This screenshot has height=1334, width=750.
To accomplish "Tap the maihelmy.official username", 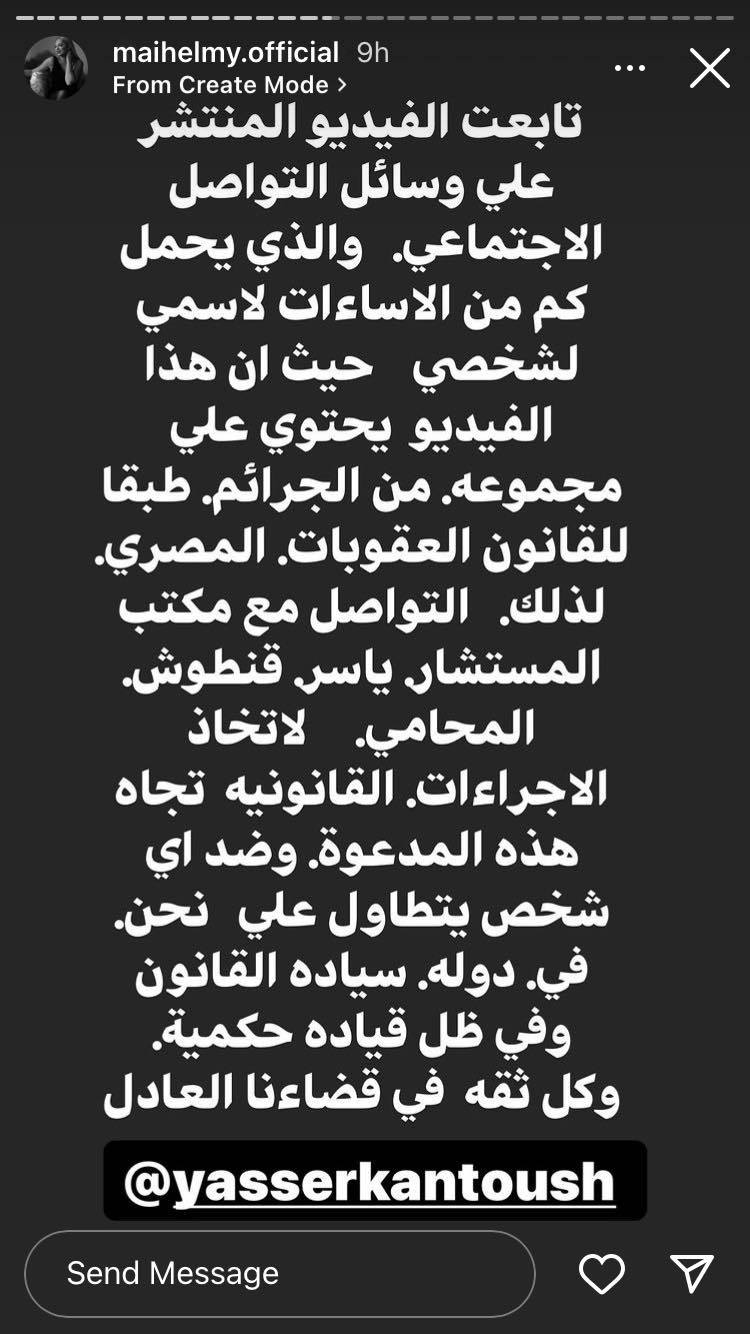I will coord(226,52).
